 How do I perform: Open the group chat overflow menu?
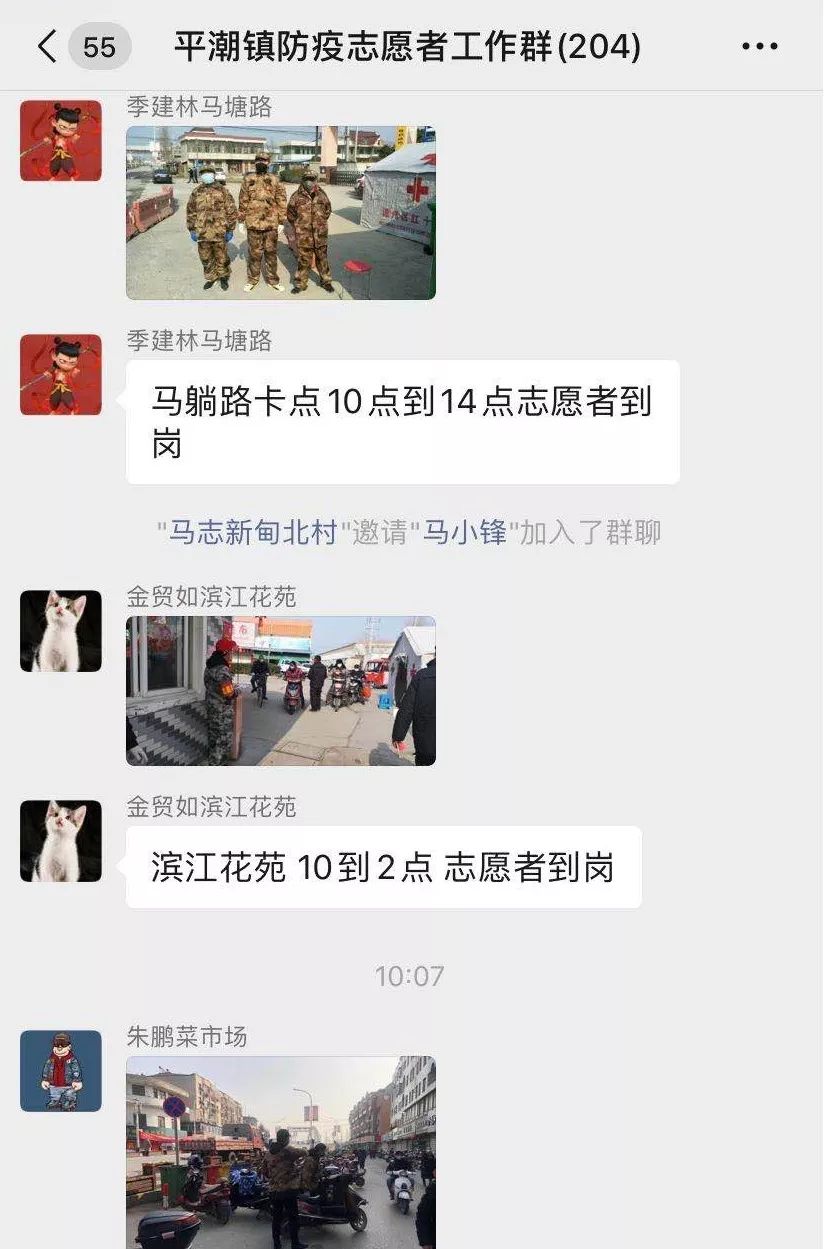coord(759,46)
